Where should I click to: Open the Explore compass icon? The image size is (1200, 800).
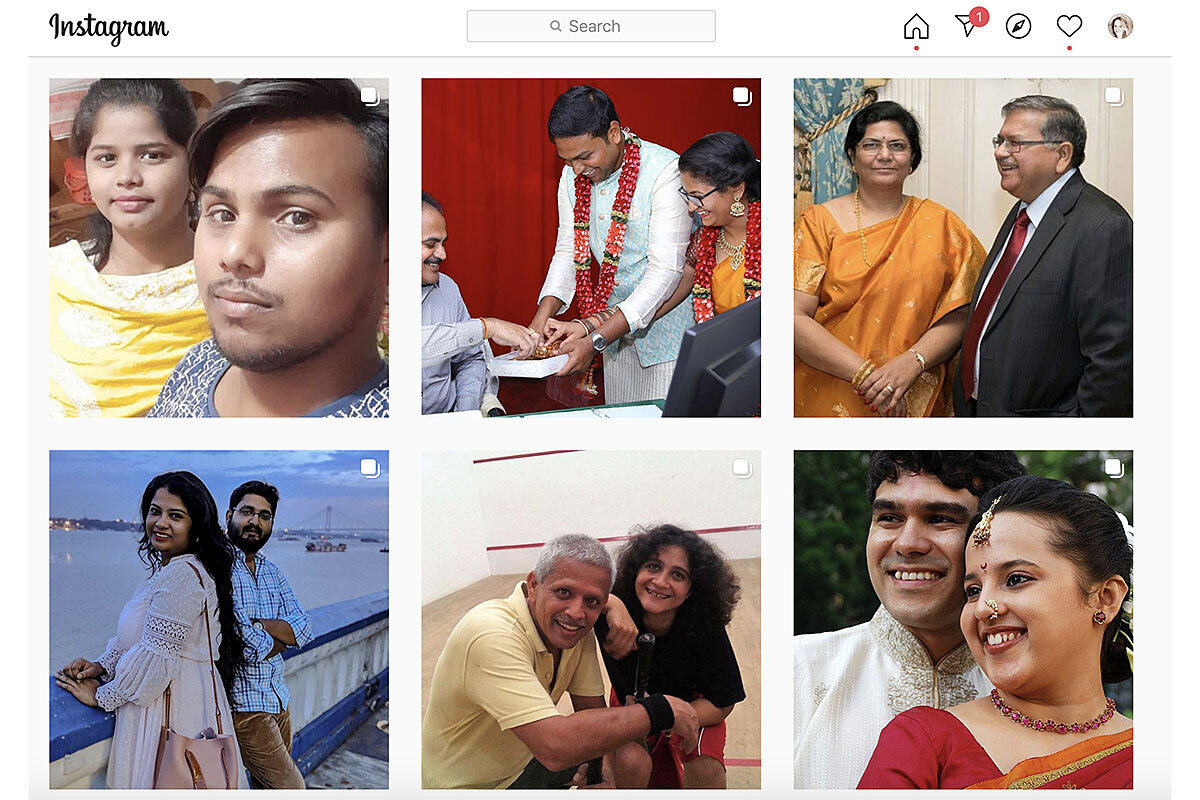1018,26
